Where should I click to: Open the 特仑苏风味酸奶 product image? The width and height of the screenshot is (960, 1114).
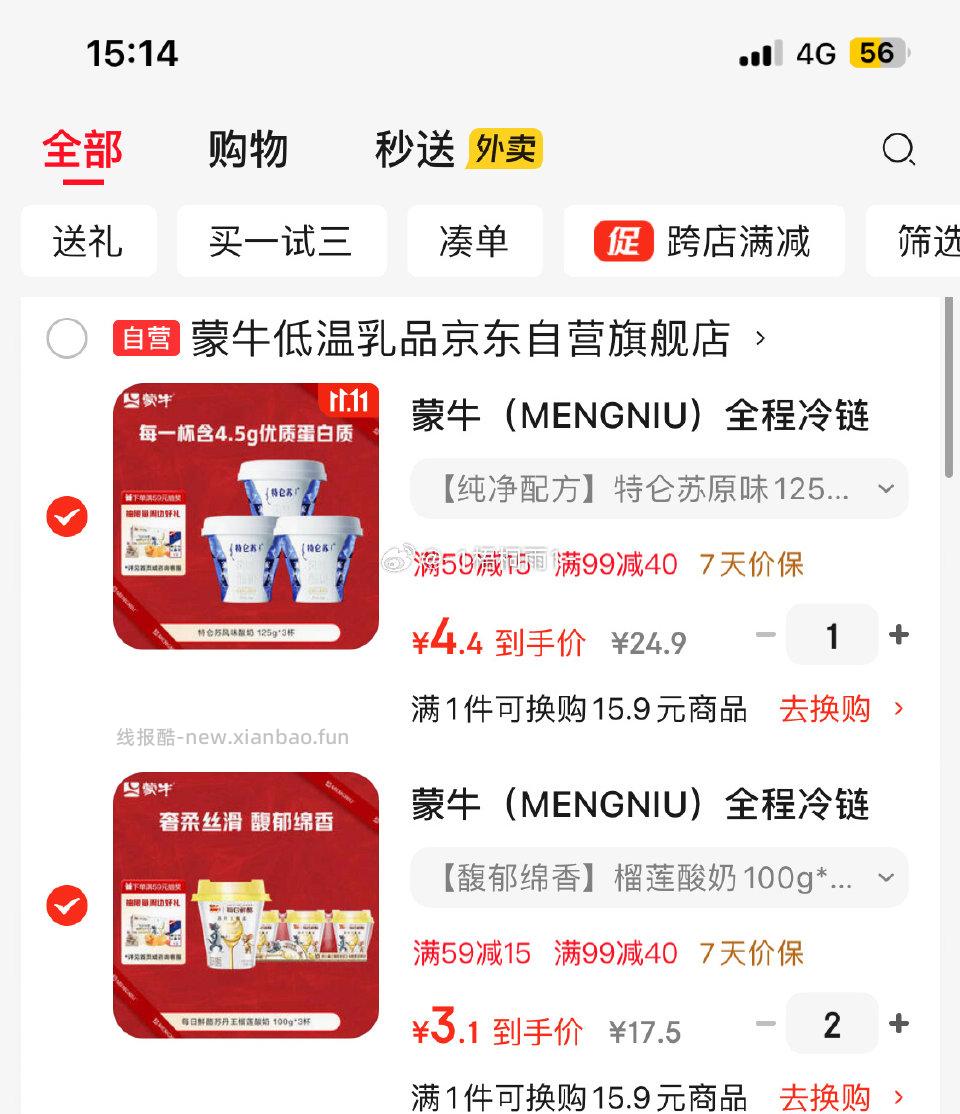[246, 516]
